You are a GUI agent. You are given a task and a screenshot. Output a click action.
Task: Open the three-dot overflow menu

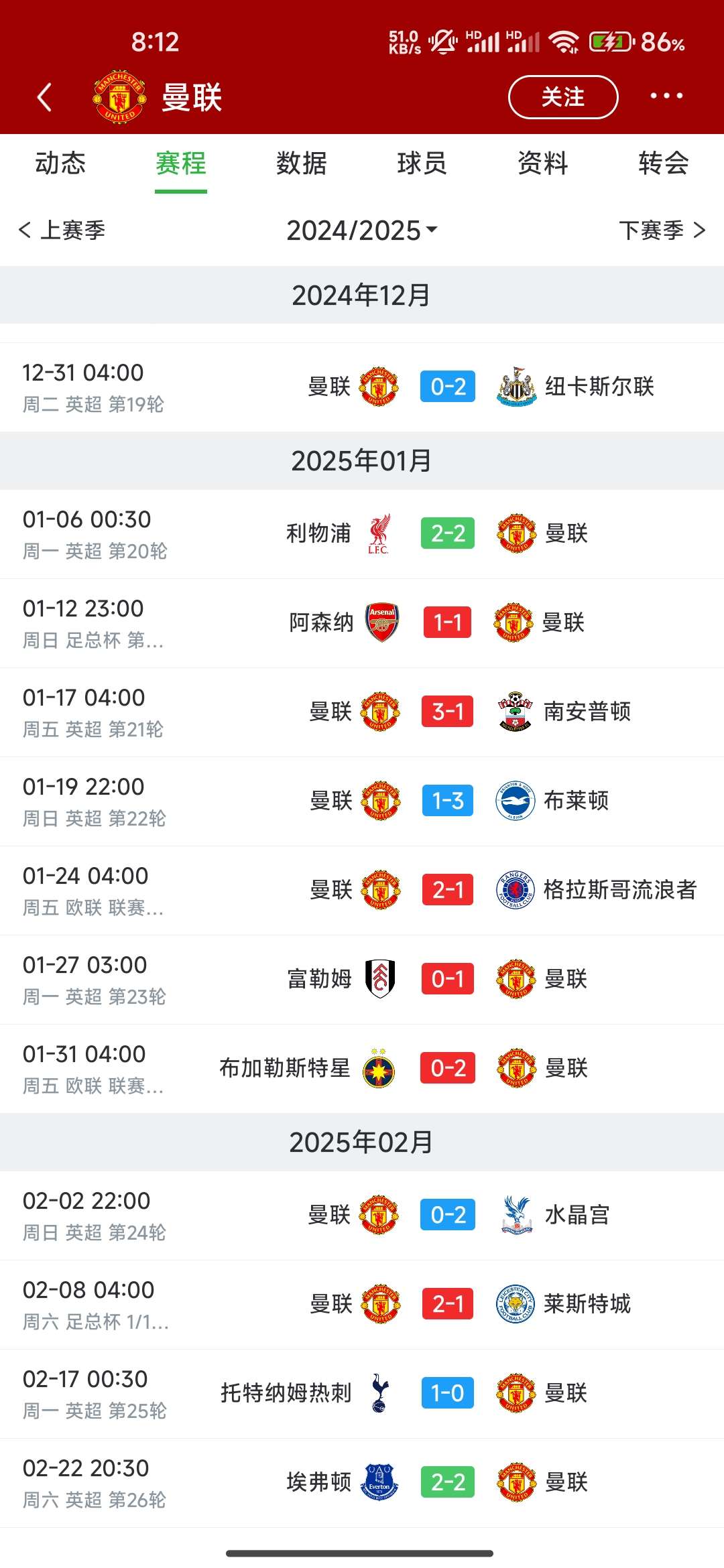[666, 96]
